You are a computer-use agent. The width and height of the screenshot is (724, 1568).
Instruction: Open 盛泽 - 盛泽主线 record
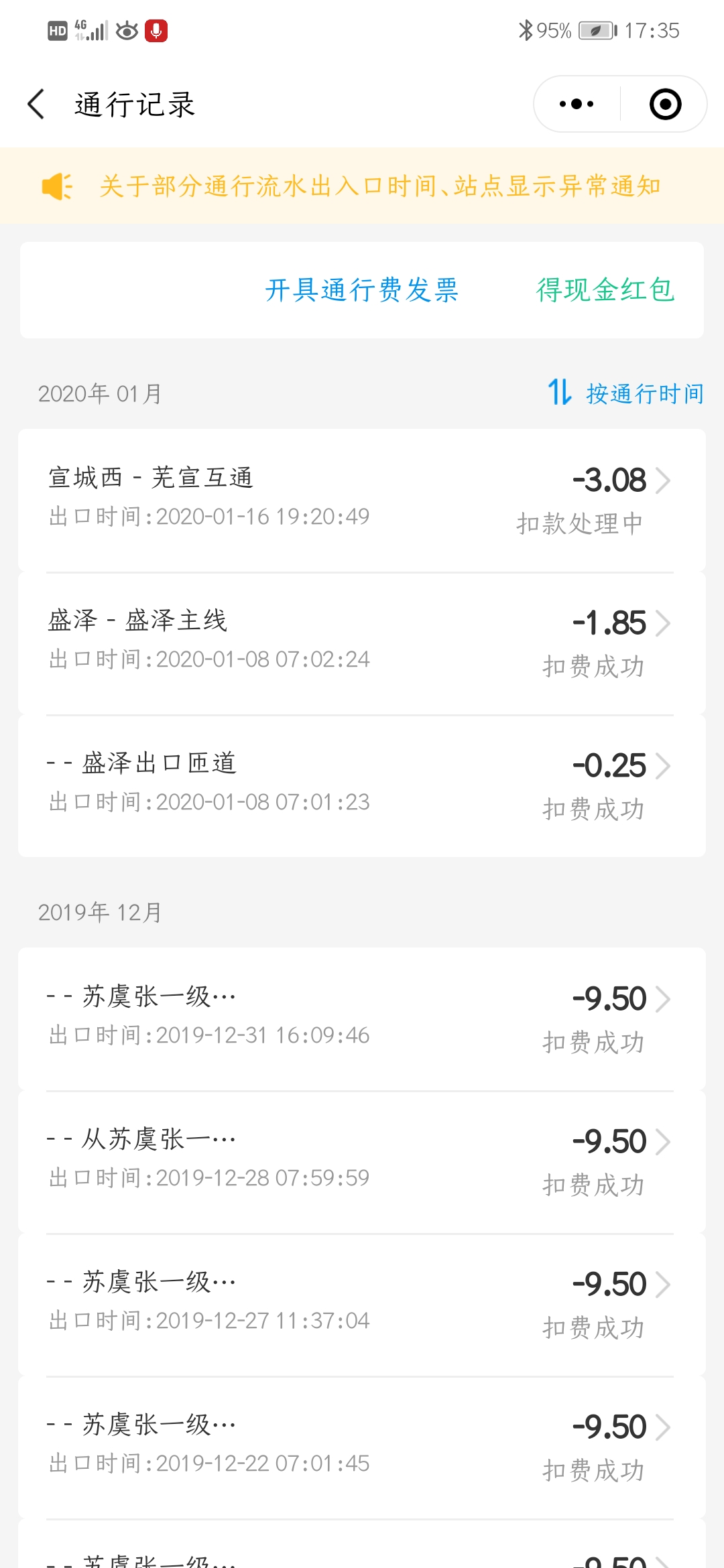click(362, 643)
